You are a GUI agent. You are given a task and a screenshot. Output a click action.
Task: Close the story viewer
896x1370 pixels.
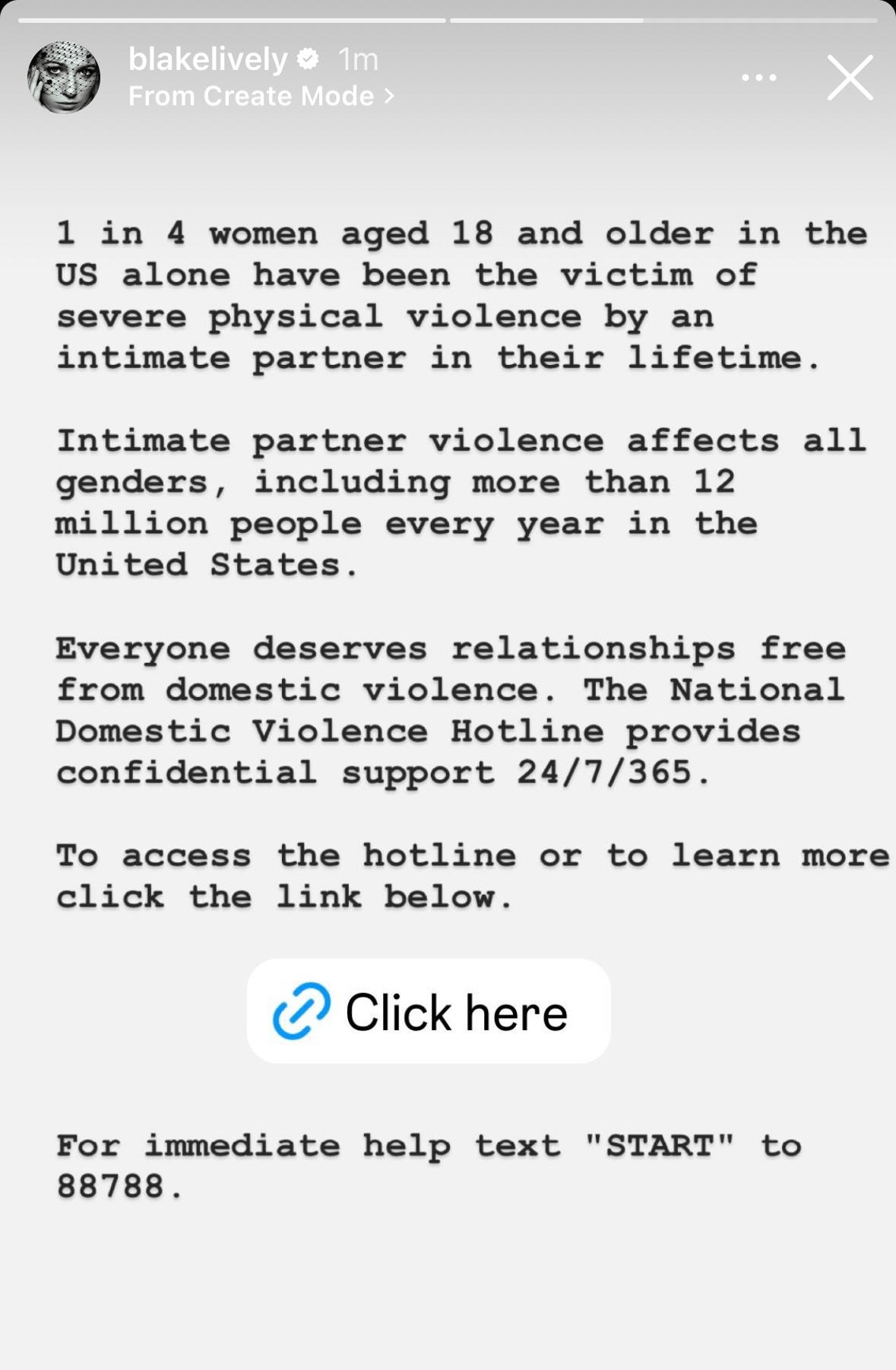(x=850, y=78)
